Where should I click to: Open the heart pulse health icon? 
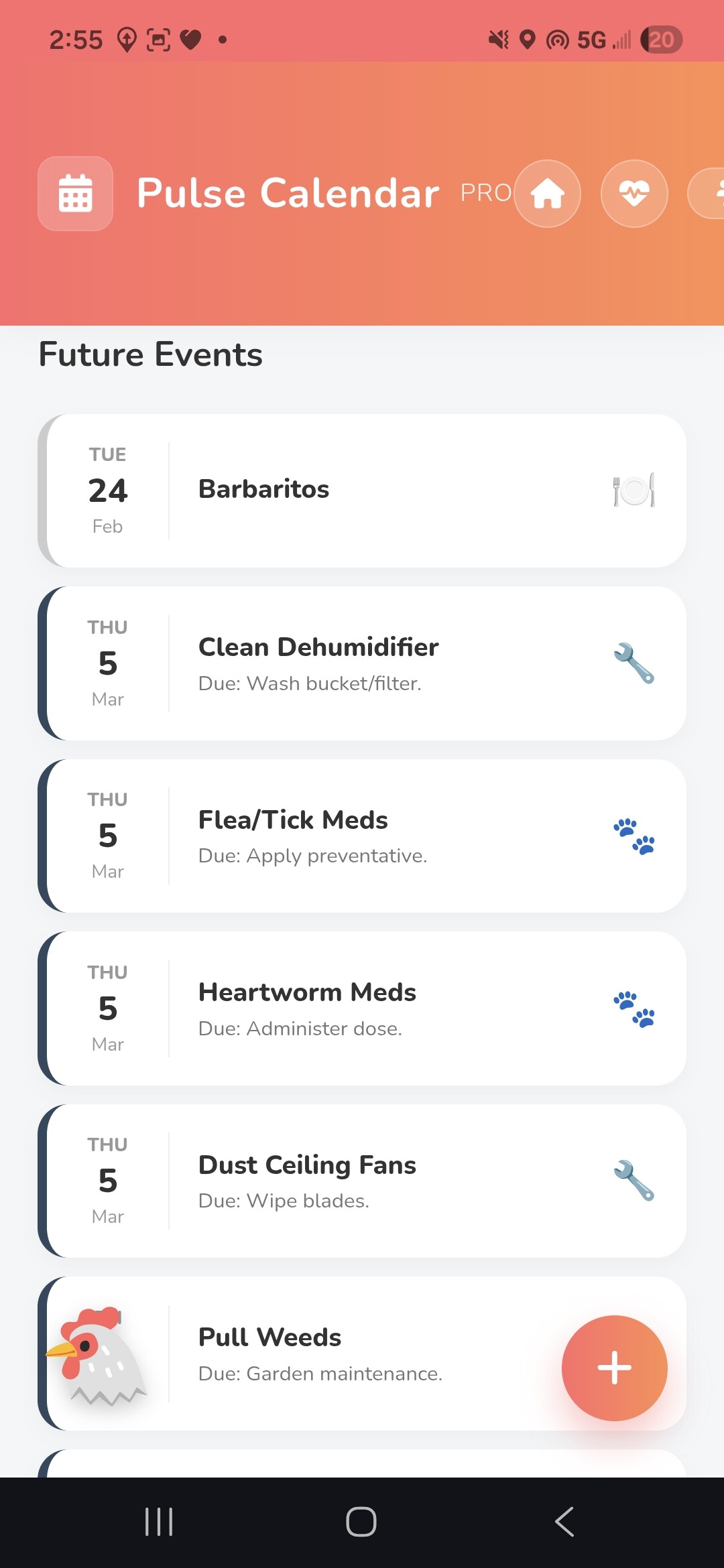[633, 194]
